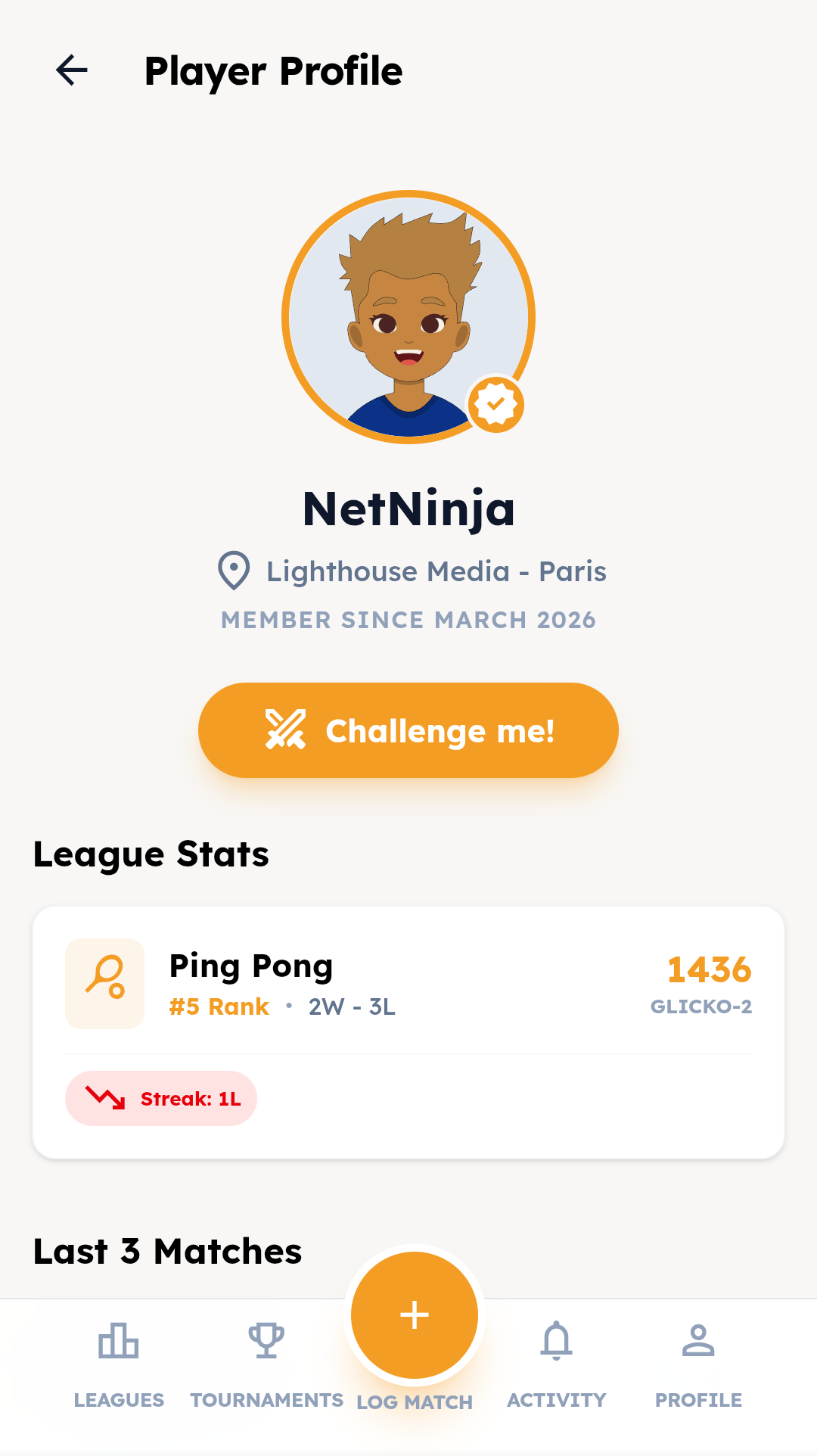This screenshot has width=817, height=1456.
Task: Tap the ping pong racket icon
Action: [x=104, y=983]
